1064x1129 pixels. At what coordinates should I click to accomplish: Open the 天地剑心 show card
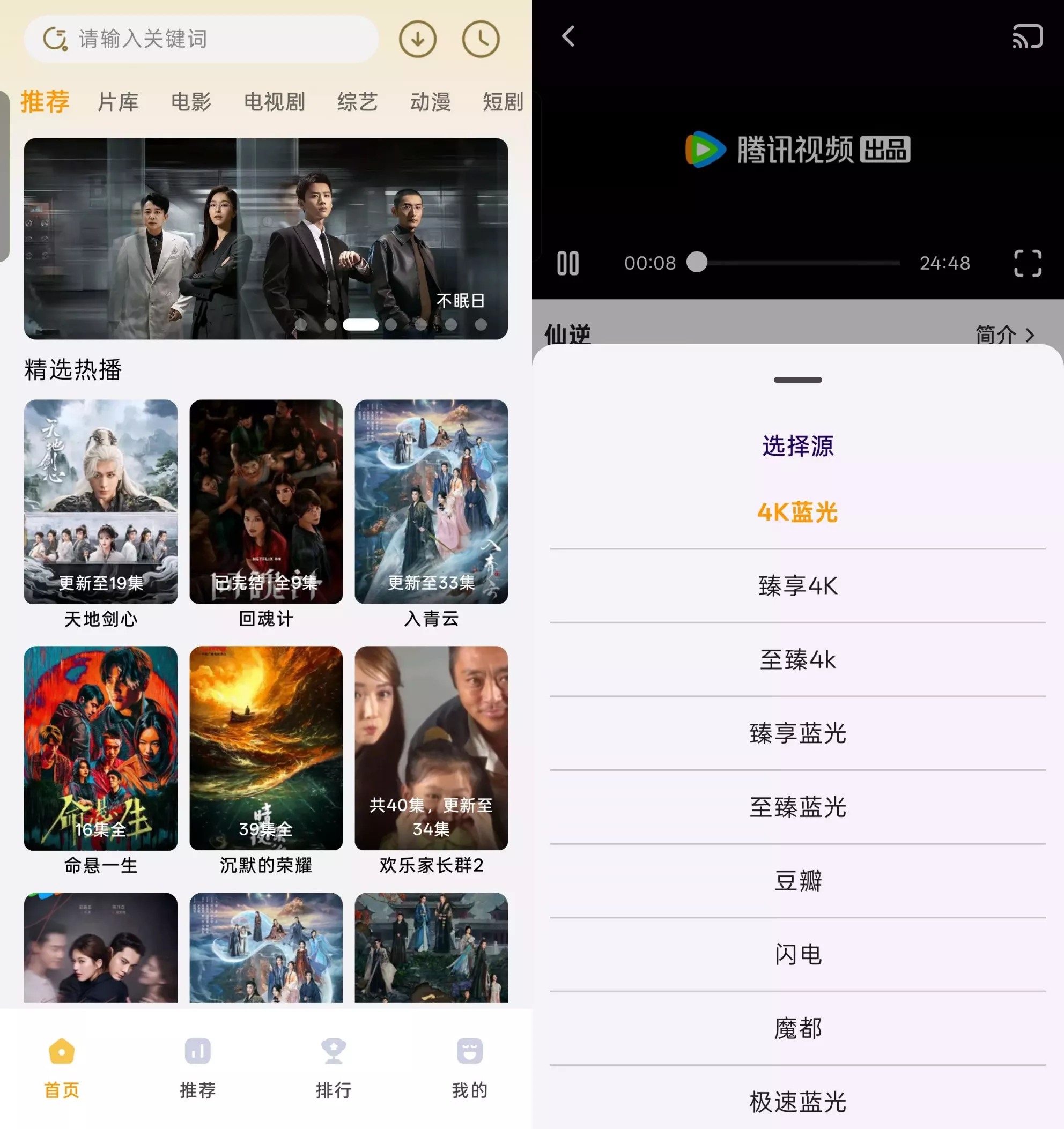pyautogui.click(x=100, y=501)
